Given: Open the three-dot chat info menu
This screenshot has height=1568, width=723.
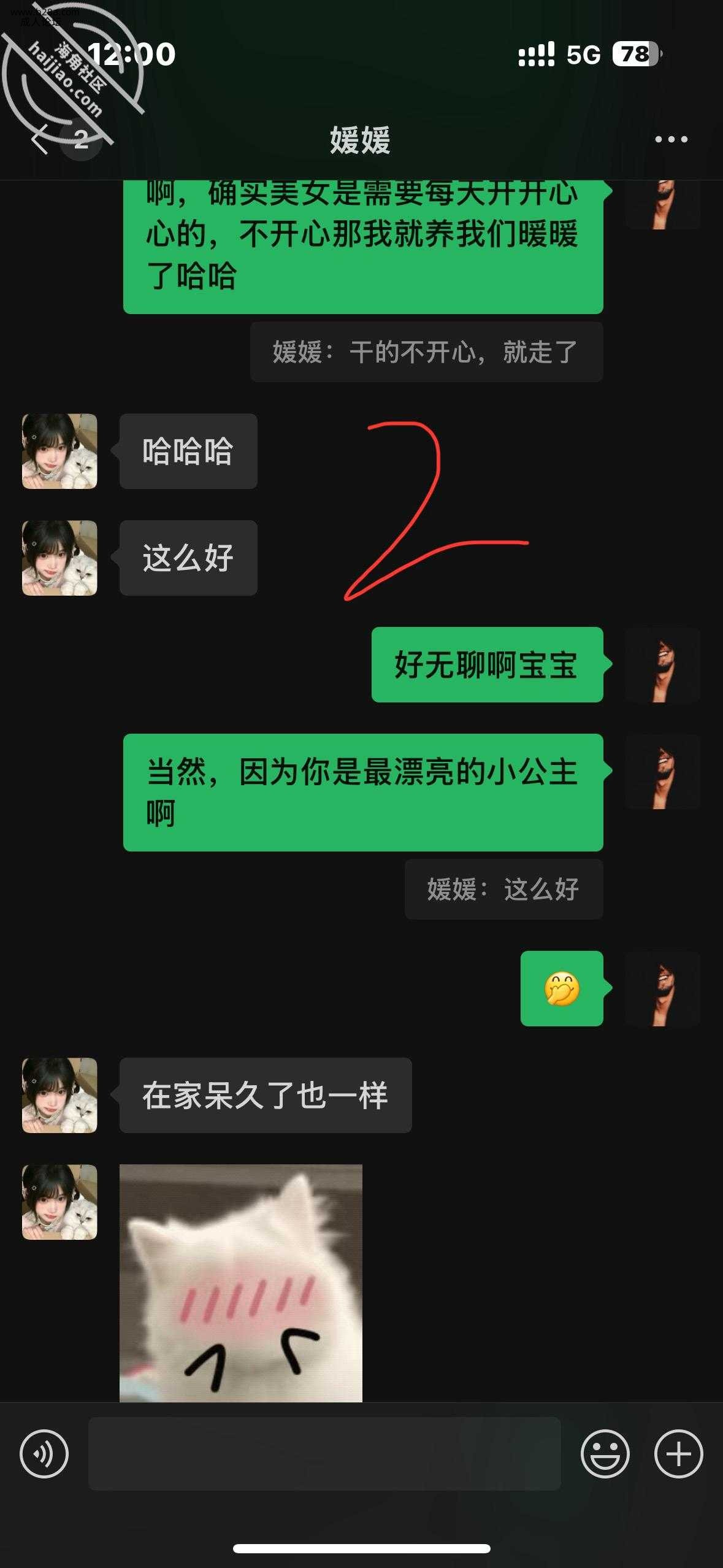Looking at the screenshot, I should tap(671, 140).
